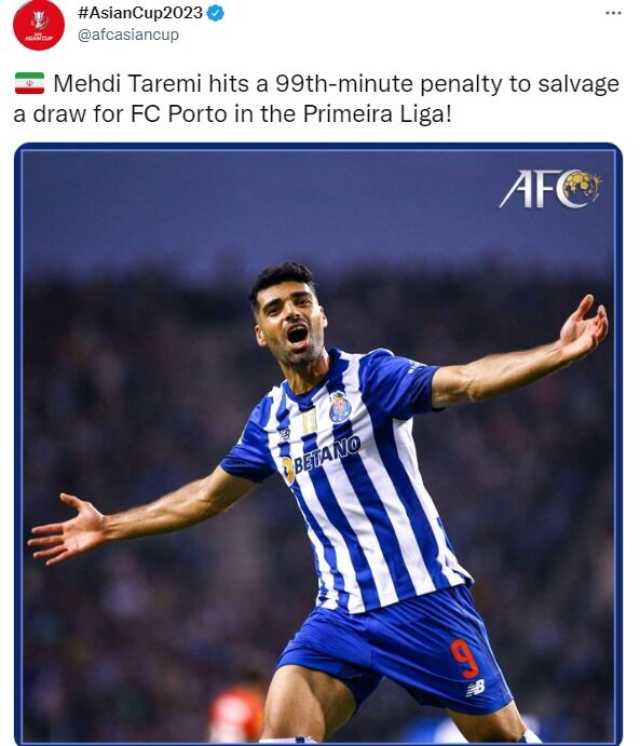This screenshot has width=640, height=746.
Task: Open the tweet's three-dot overflow menu
Action: (613, 13)
